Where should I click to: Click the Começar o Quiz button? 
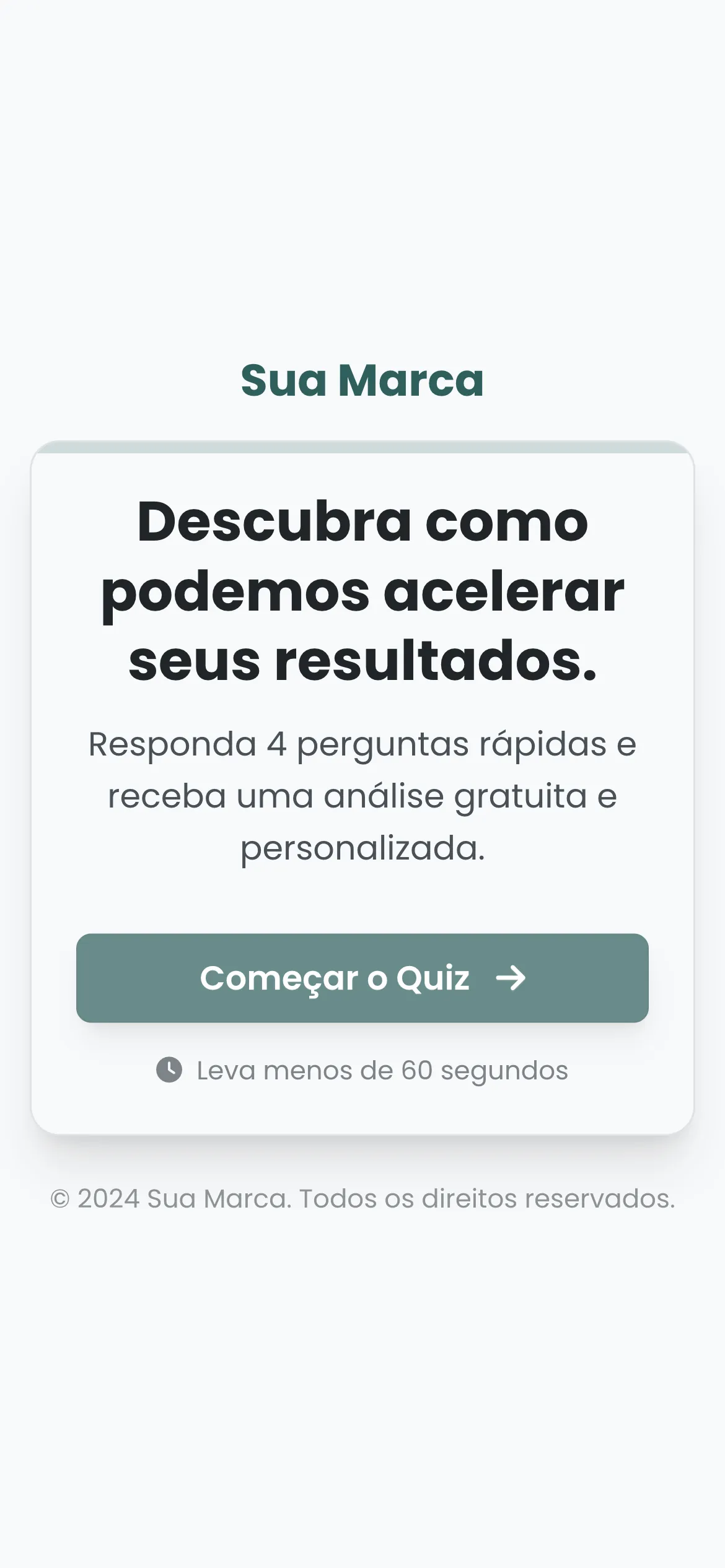point(362,978)
